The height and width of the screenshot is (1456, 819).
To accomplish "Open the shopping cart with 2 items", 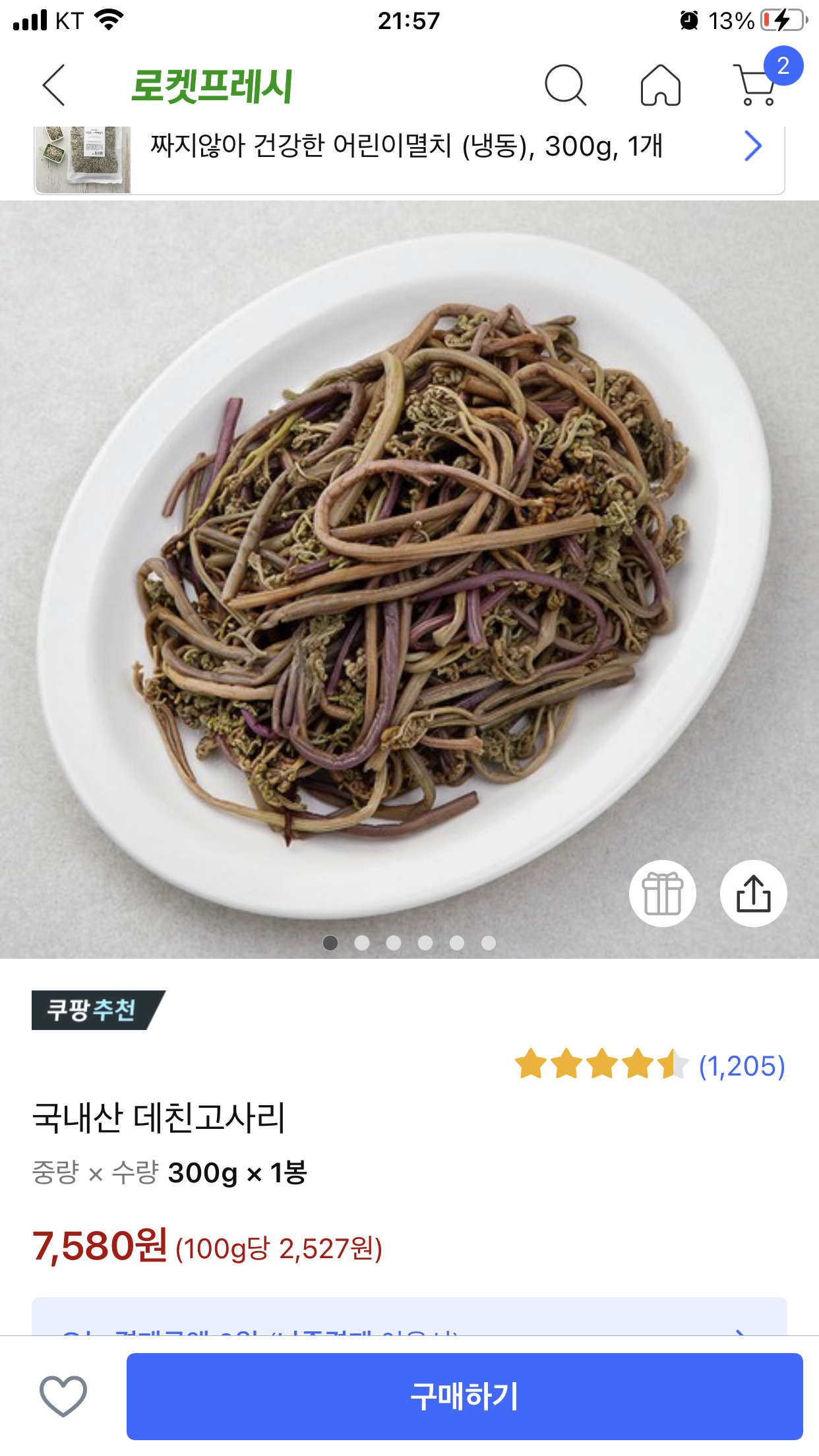I will coord(757,85).
